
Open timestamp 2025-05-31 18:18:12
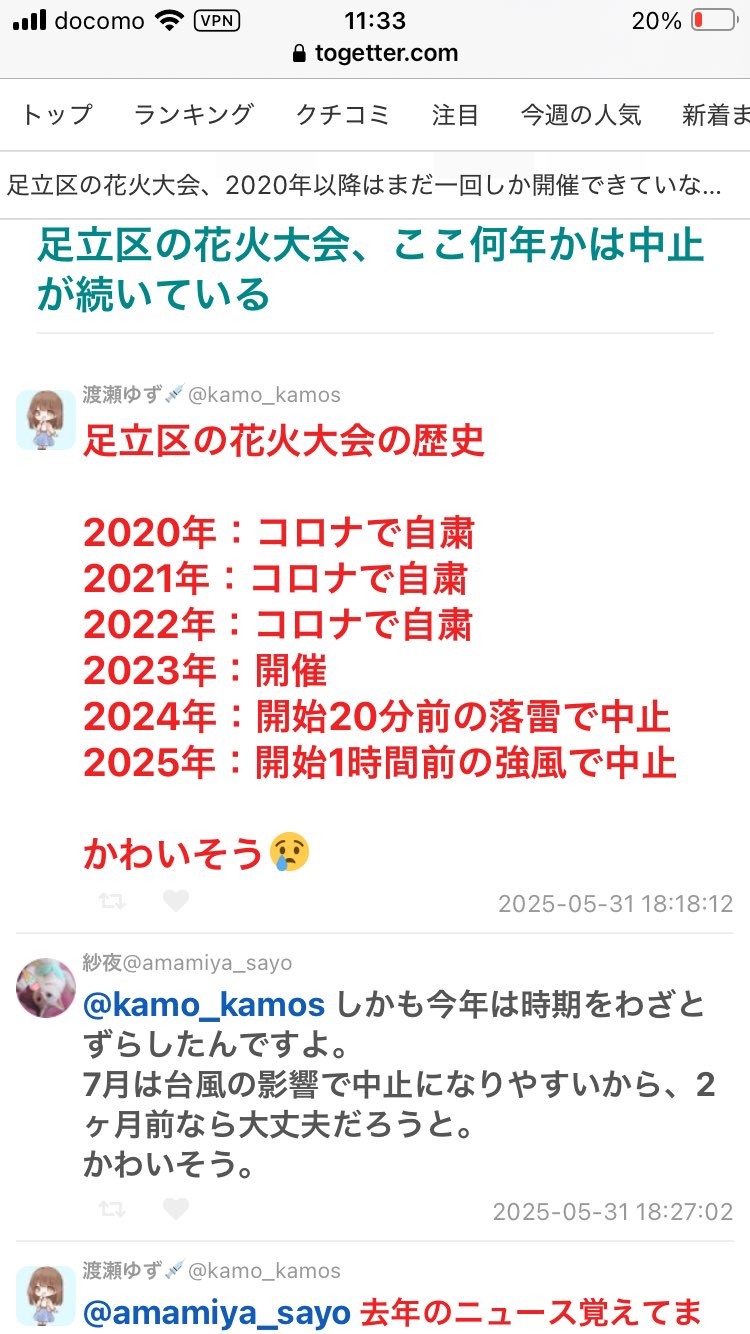click(x=616, y=904)
